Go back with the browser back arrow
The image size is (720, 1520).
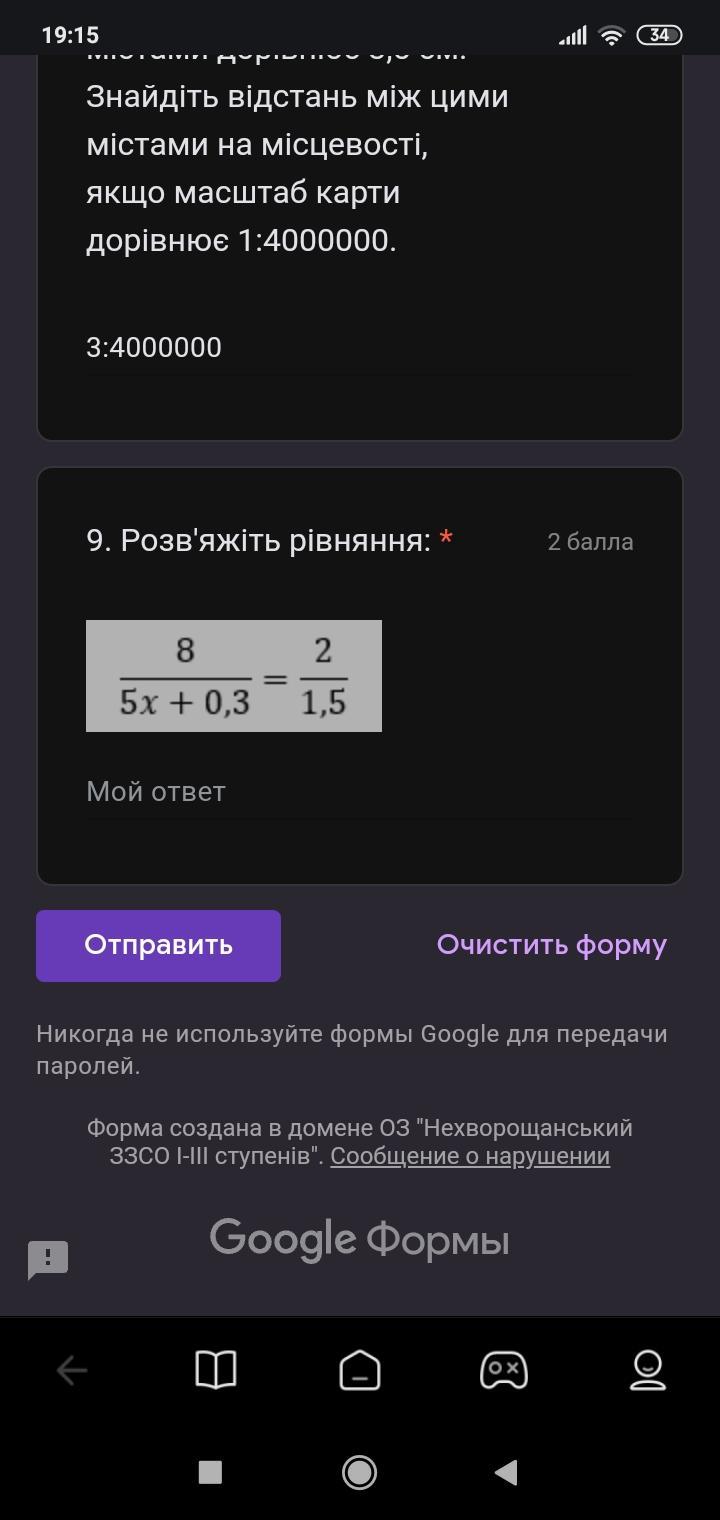[72, 1370]
